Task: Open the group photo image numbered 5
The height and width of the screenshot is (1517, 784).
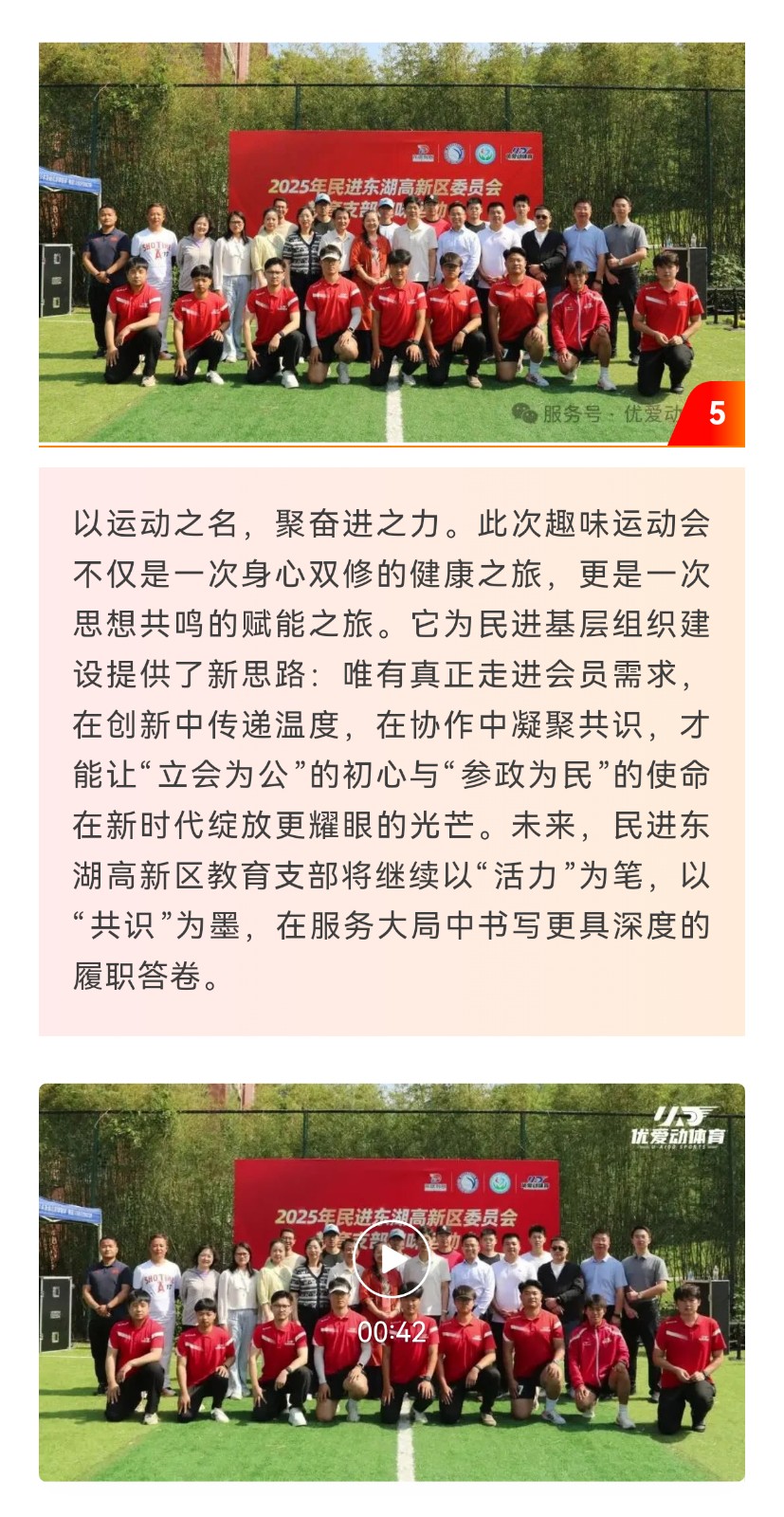Action: click(392, 244)
